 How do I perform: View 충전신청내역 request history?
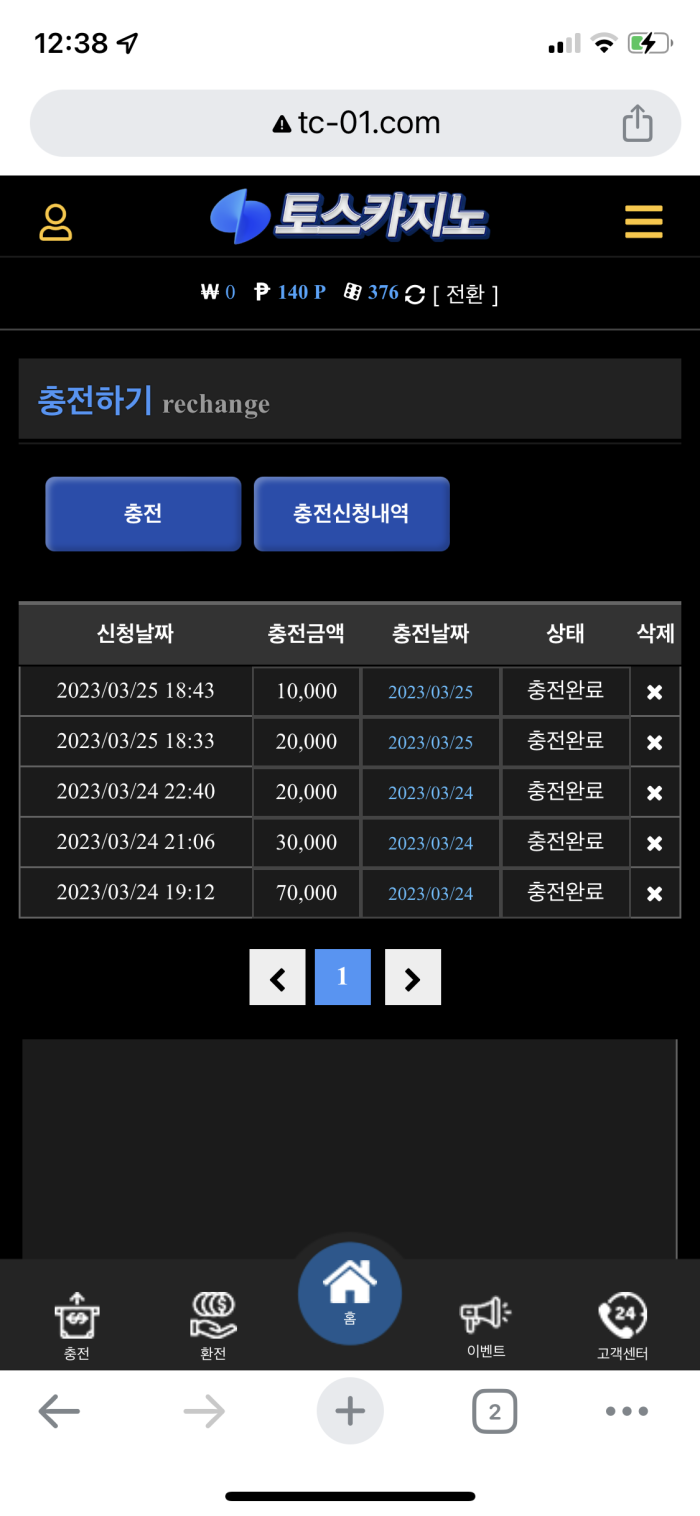[351, 514]
